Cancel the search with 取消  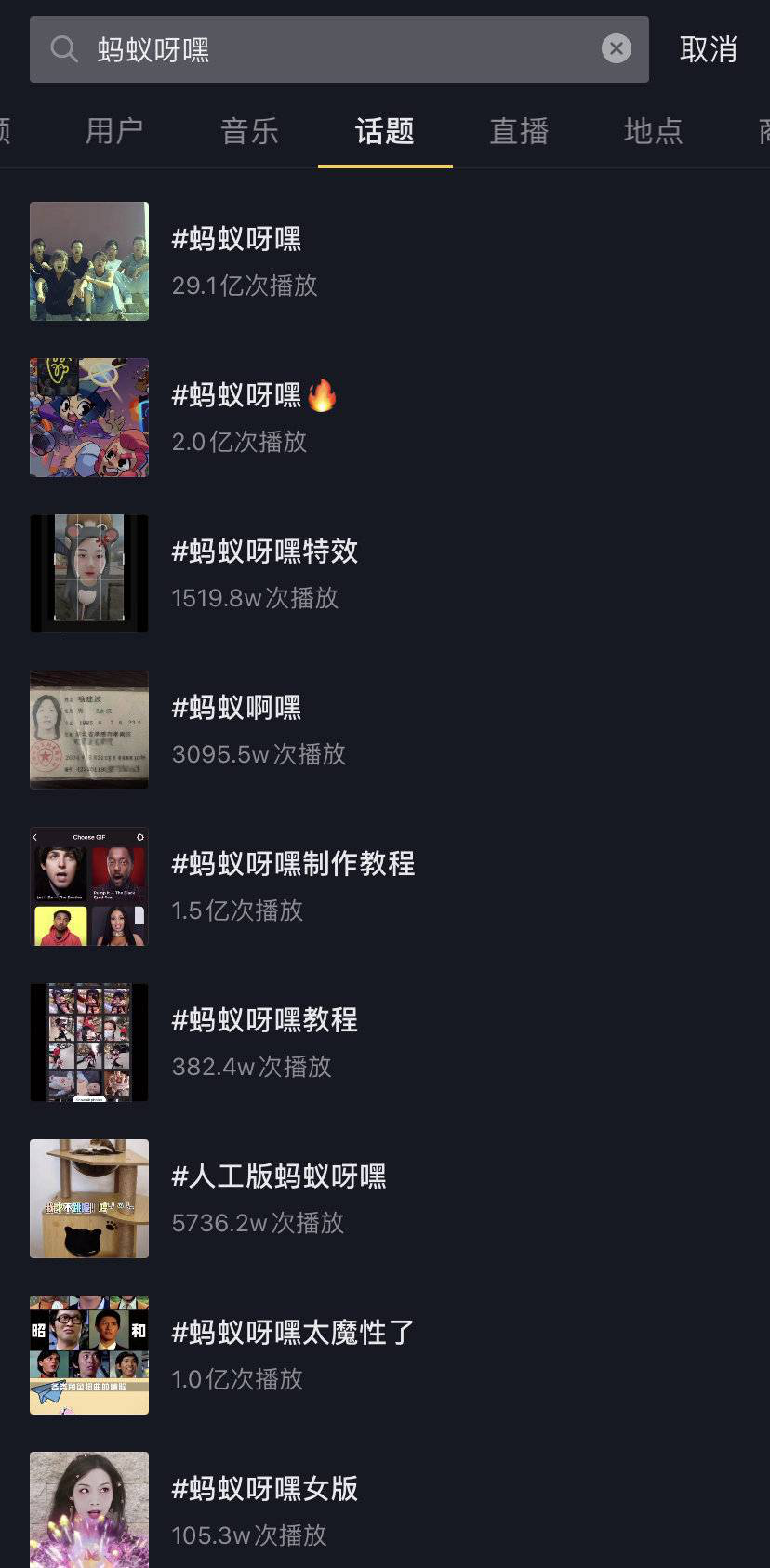click(x=708, y=49)
